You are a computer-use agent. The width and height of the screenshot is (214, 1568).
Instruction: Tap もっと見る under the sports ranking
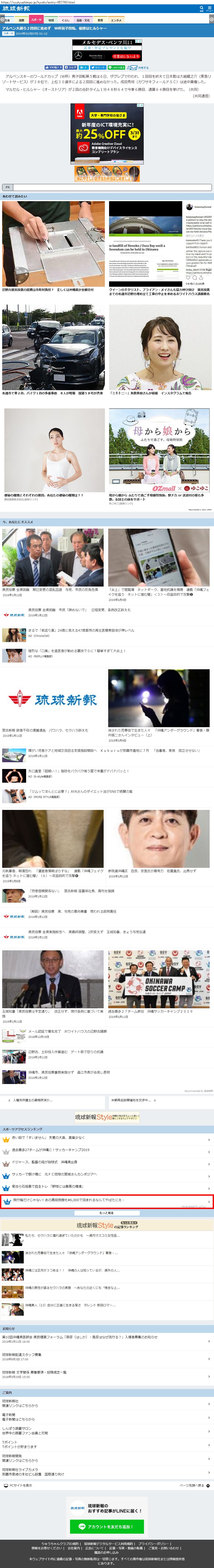point(107,1212)
